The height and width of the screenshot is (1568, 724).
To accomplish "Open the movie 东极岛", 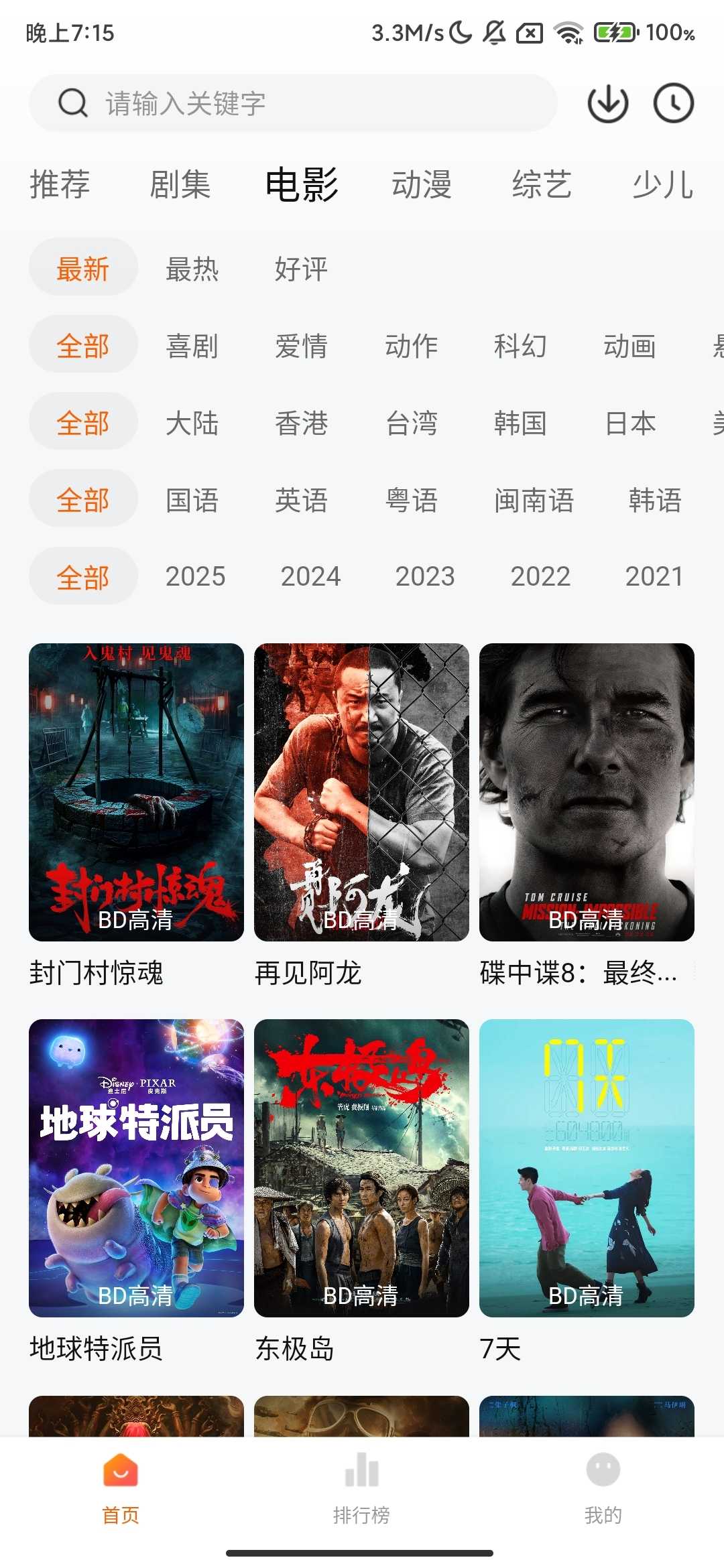I will click(x=361, y=1168).
